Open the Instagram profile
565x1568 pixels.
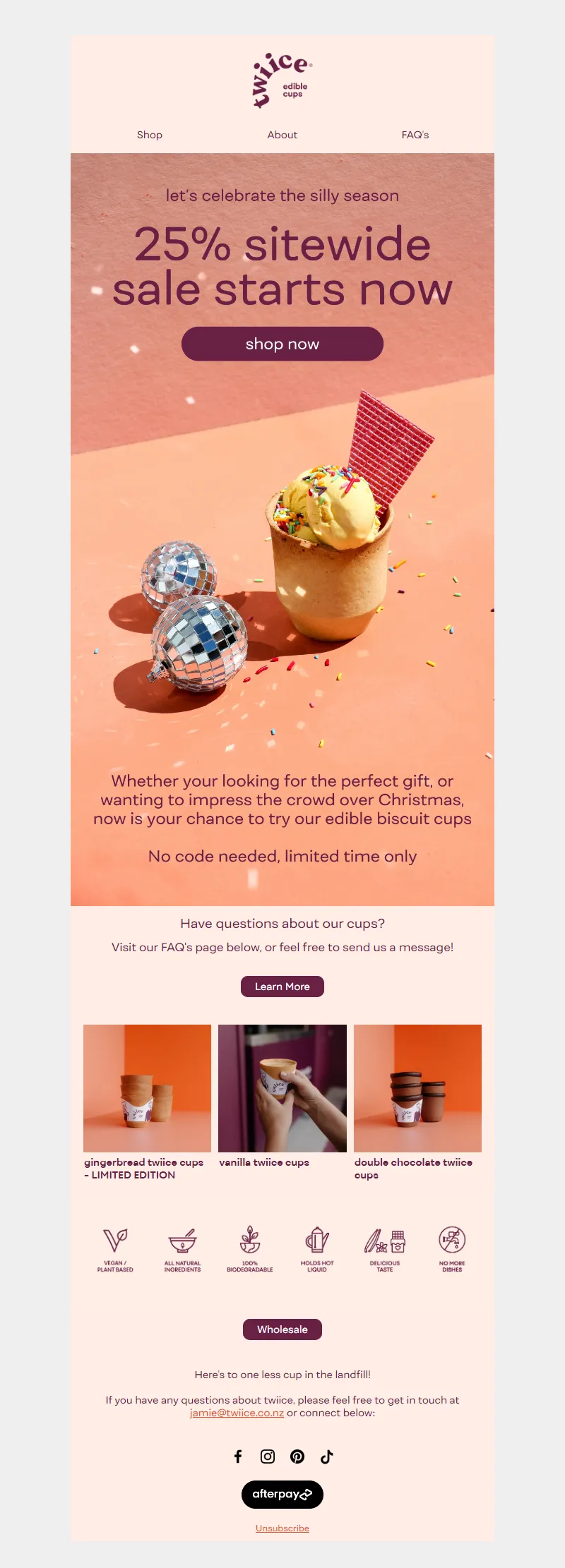point(268,1457)
